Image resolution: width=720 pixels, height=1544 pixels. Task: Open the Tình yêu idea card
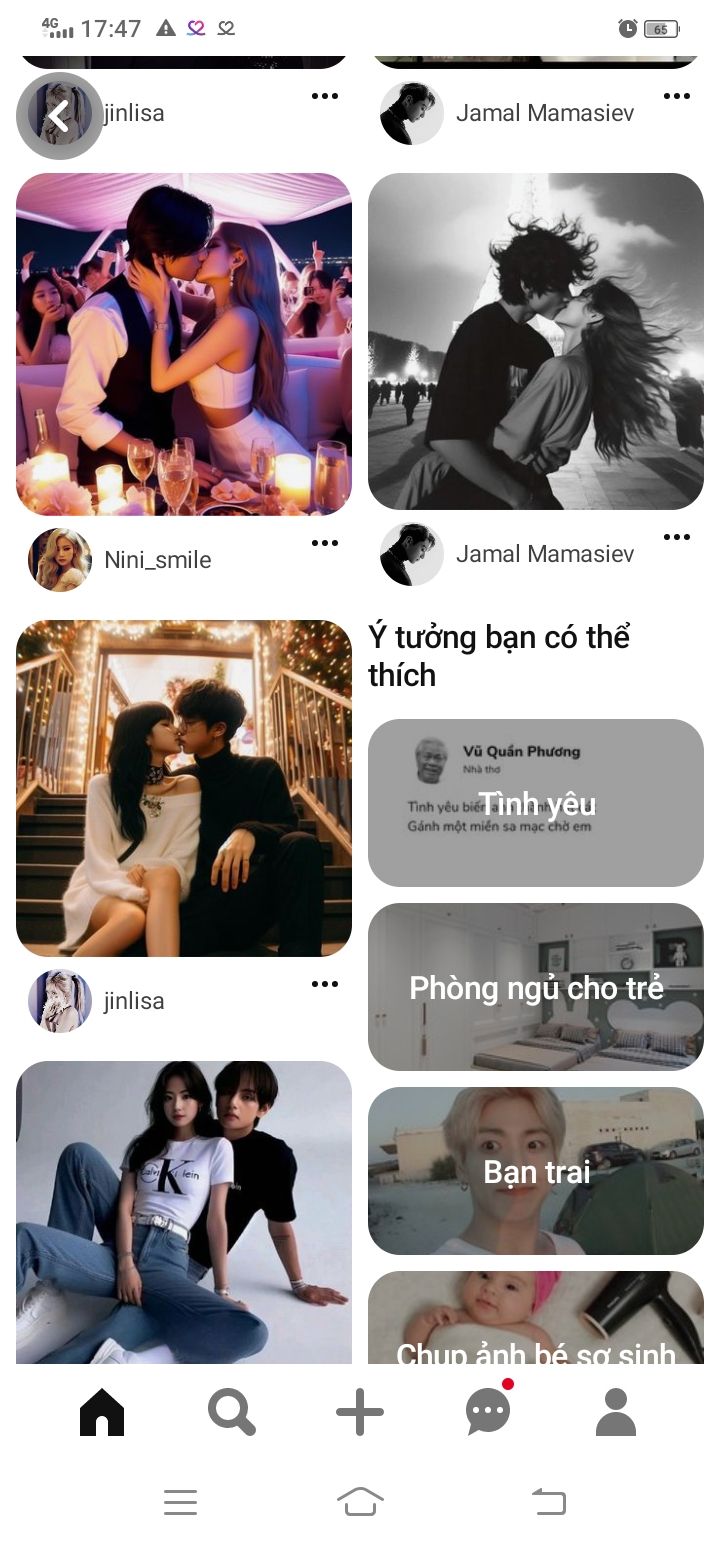tap(536, 803)
